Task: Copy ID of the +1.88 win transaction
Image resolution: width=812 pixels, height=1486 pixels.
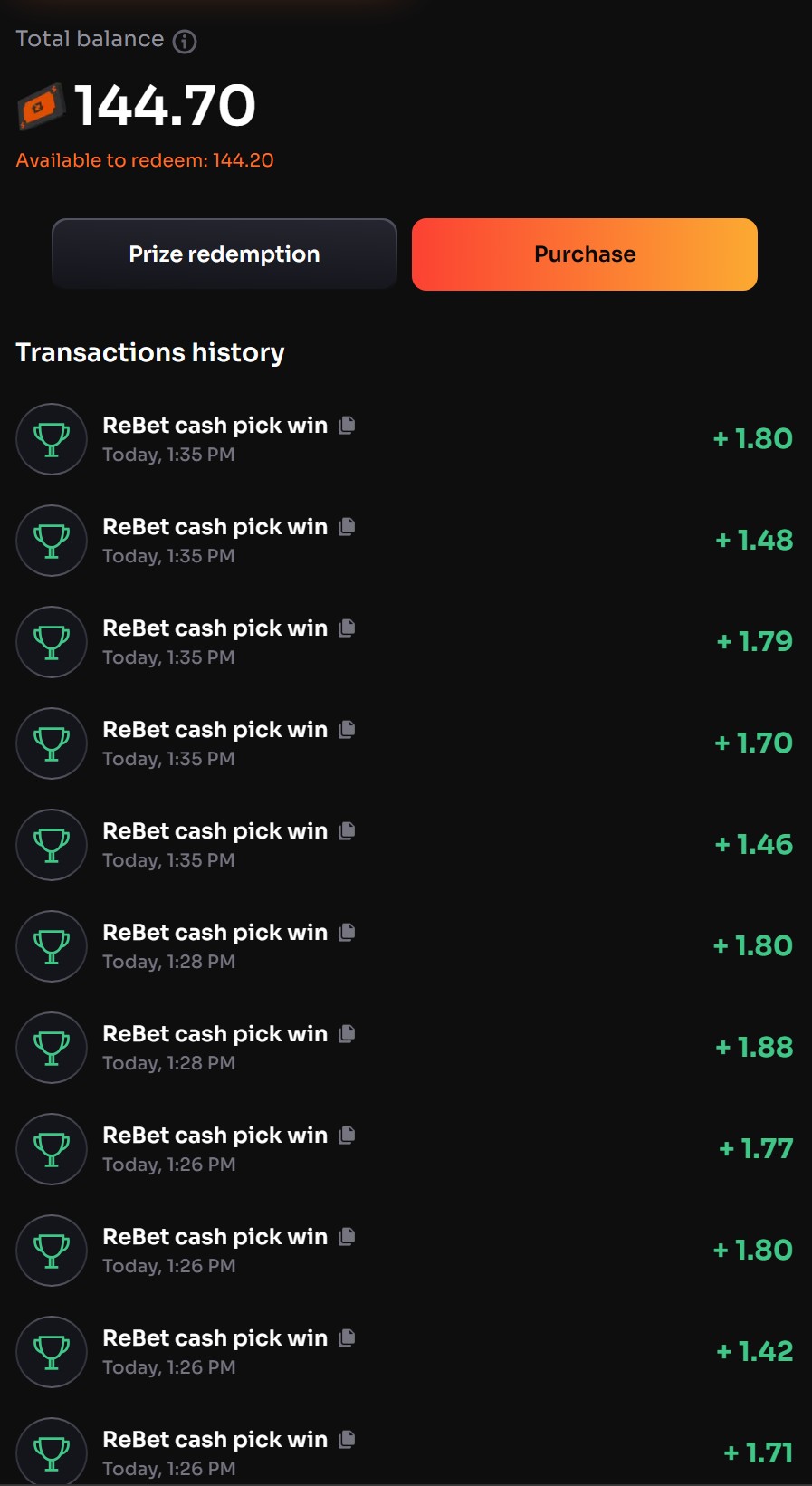Action: coord(347,1034)
